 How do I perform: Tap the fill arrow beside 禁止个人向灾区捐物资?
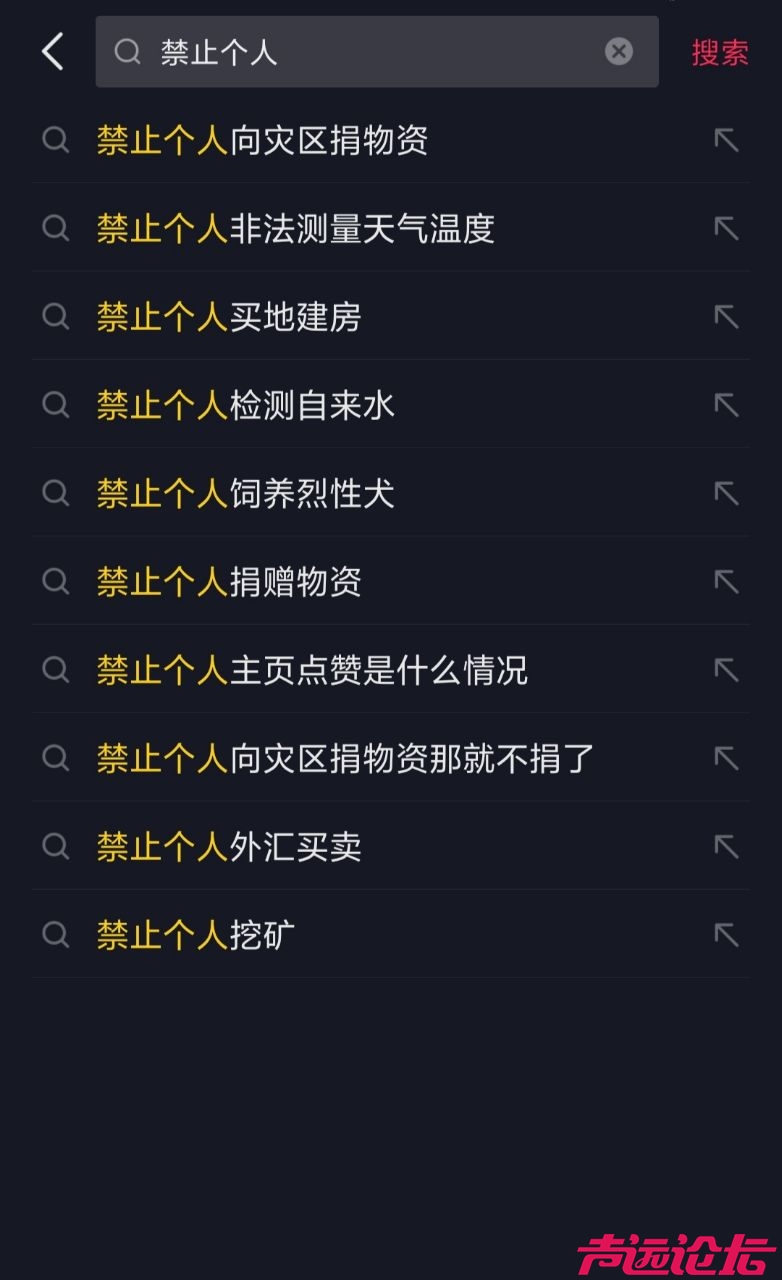point(726,141)
